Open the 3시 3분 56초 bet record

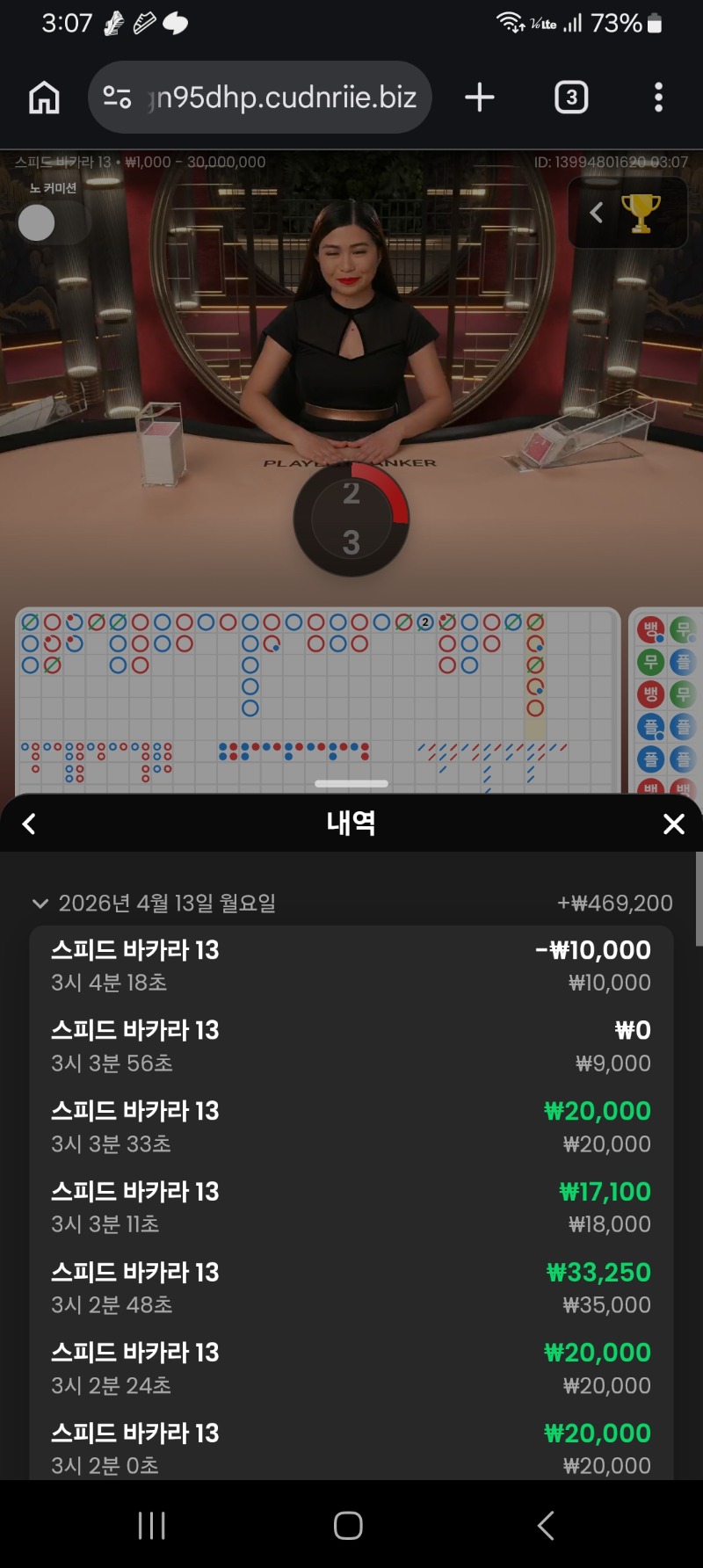[x=351, y=1046]
